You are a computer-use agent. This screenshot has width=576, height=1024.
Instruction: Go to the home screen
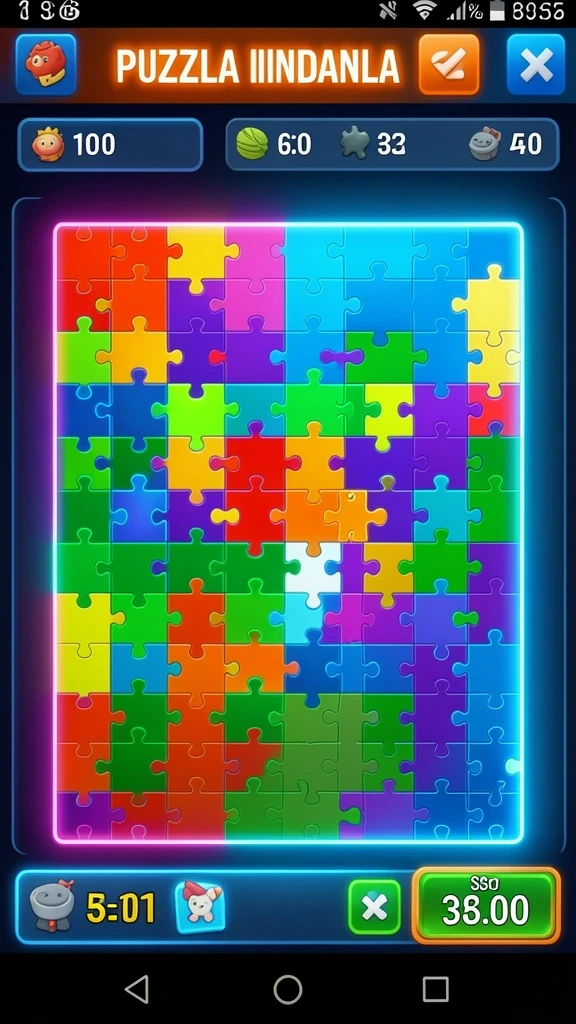tap(287, 989)
